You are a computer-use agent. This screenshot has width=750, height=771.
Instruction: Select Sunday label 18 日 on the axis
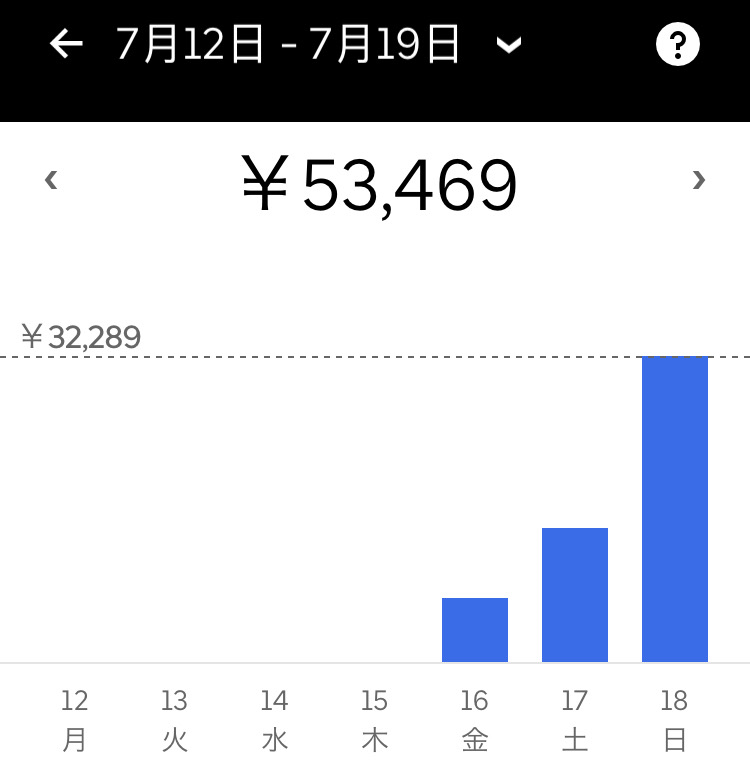[x=675, y=718]
